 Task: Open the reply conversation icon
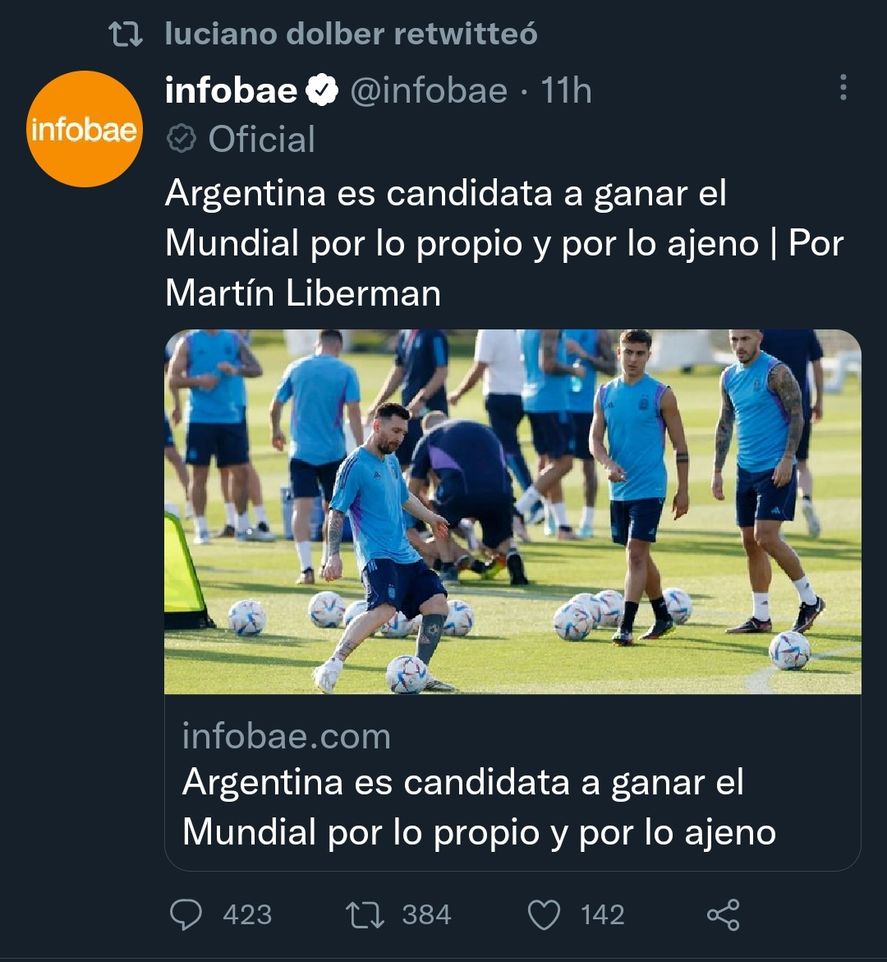point(189,913)
